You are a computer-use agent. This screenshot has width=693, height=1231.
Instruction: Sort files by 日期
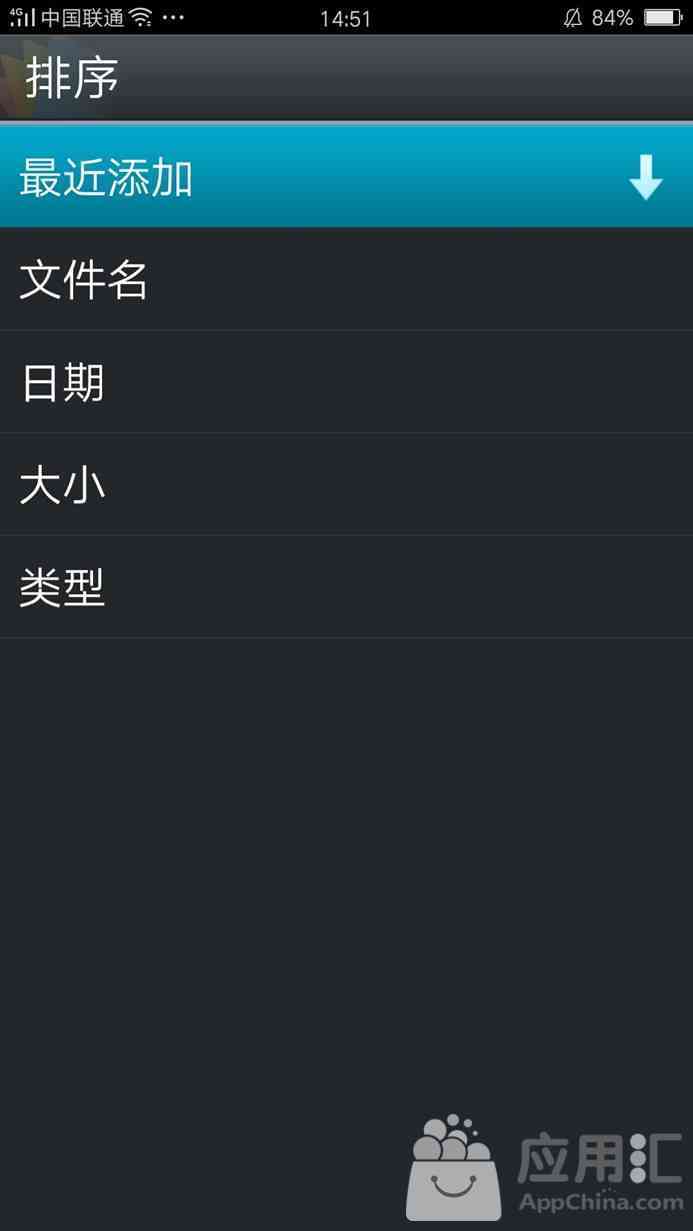coord(346,382)
